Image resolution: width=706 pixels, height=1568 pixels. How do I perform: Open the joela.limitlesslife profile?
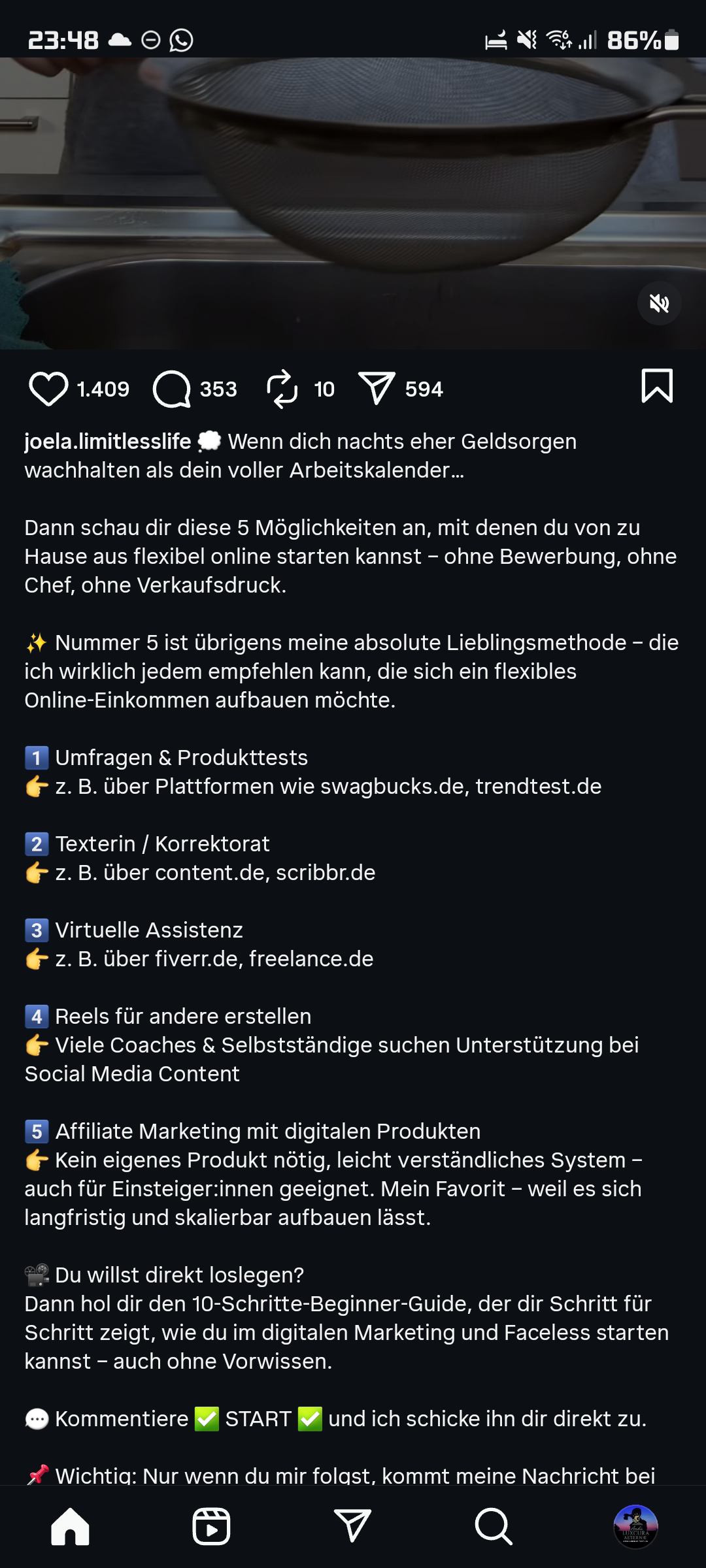[x=108, y=442]
